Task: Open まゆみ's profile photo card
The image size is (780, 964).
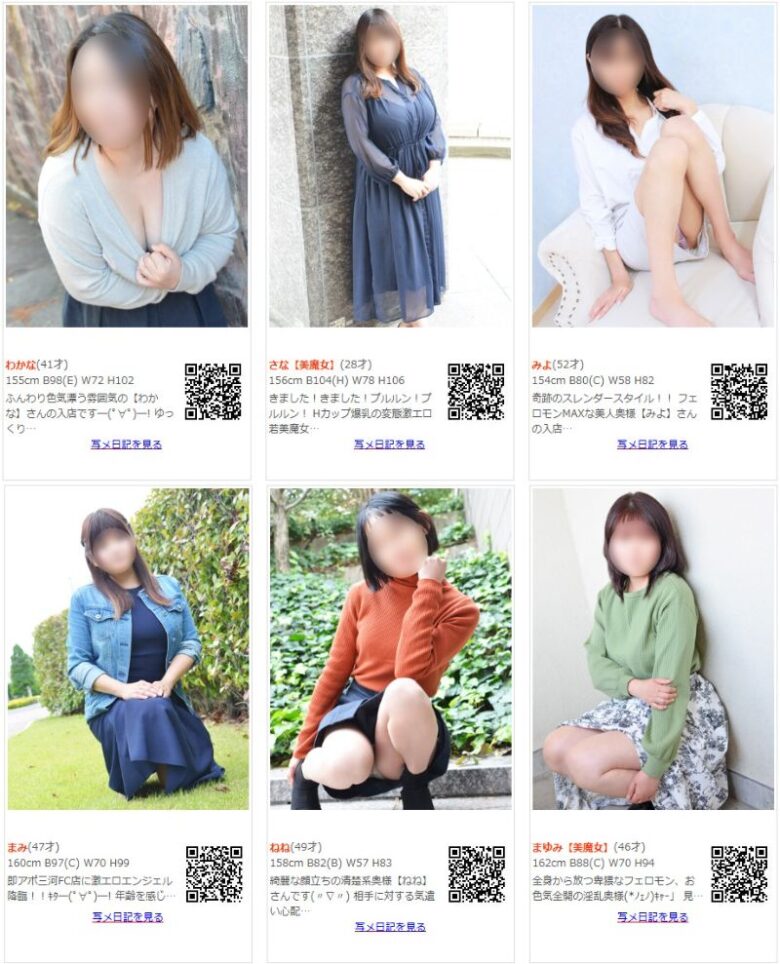Action: click(652, 648)
